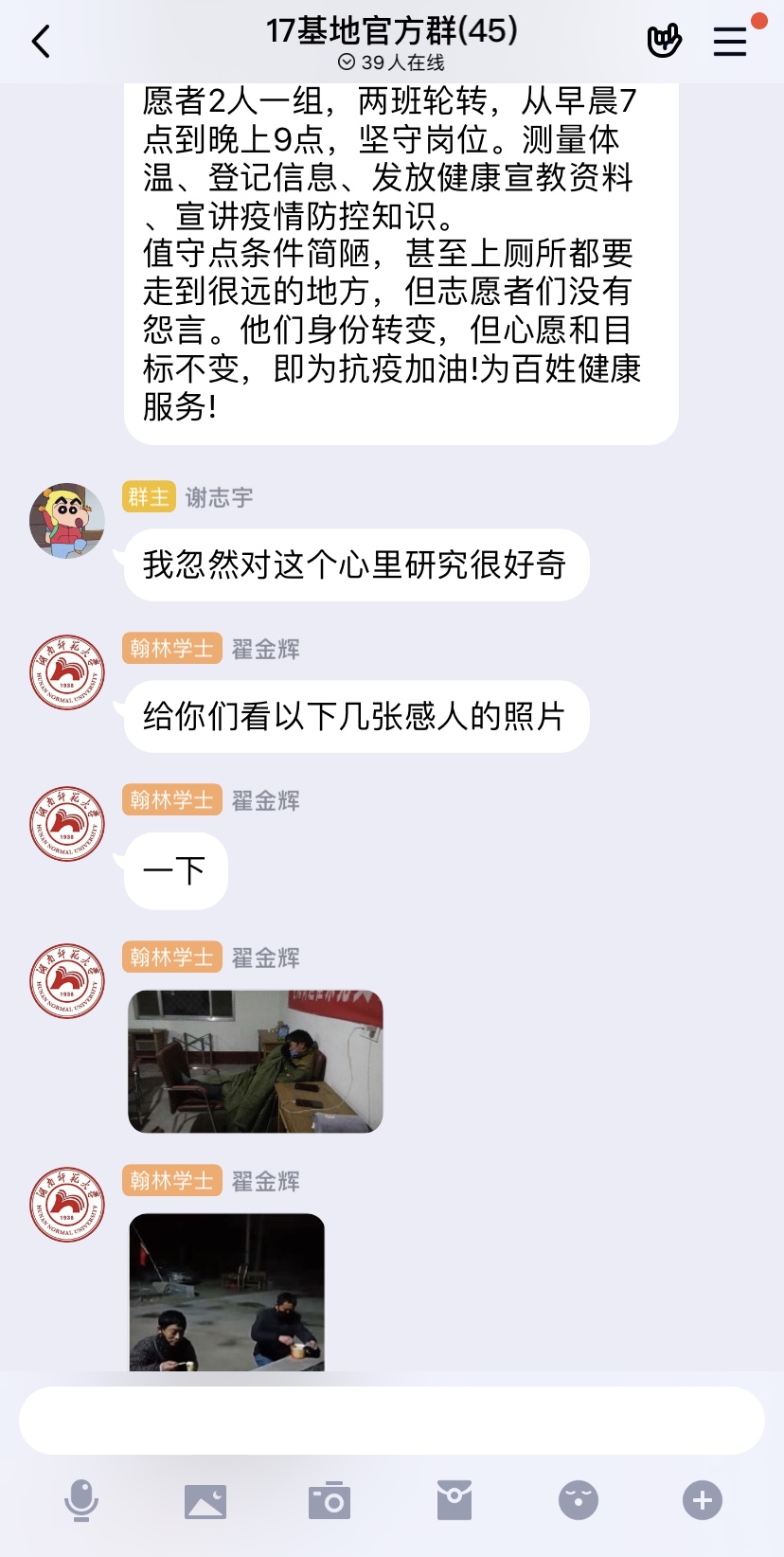This screenshot has height=1557, width=784.
Task: Open the gift box icon
Action: tap(456, 1499)
